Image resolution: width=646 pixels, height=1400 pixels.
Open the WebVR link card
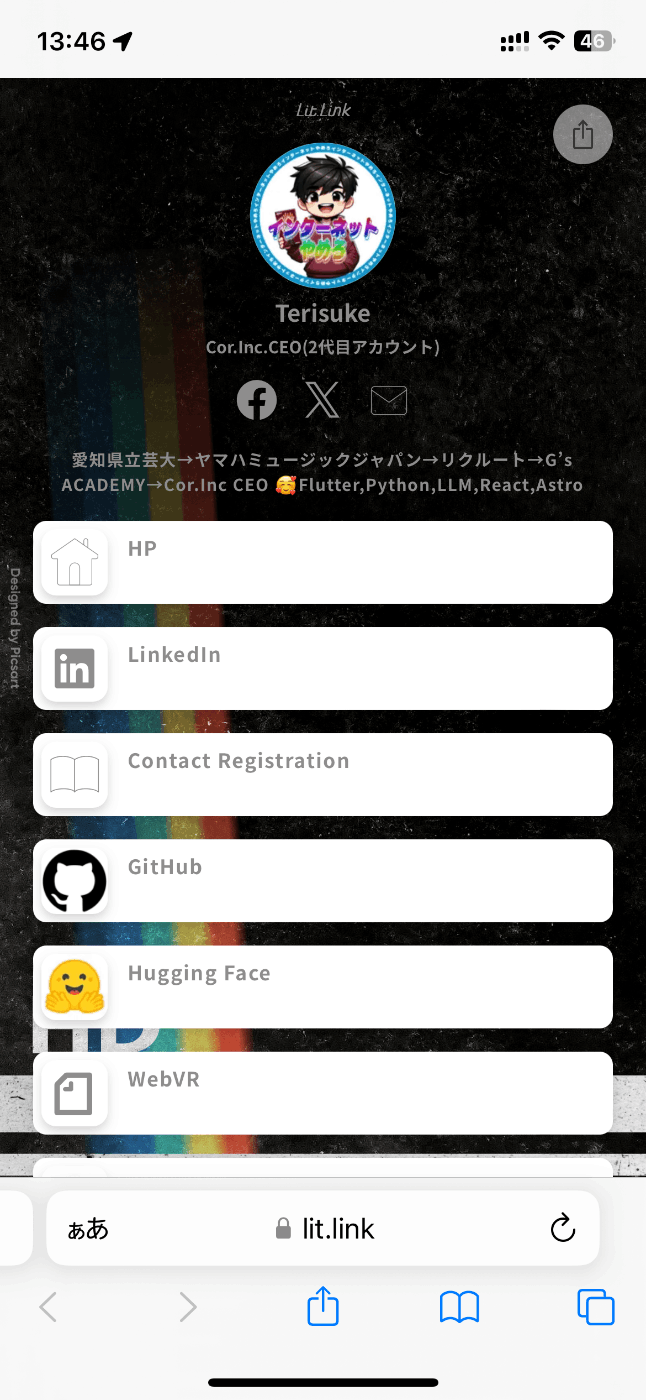click(322, 1092)
